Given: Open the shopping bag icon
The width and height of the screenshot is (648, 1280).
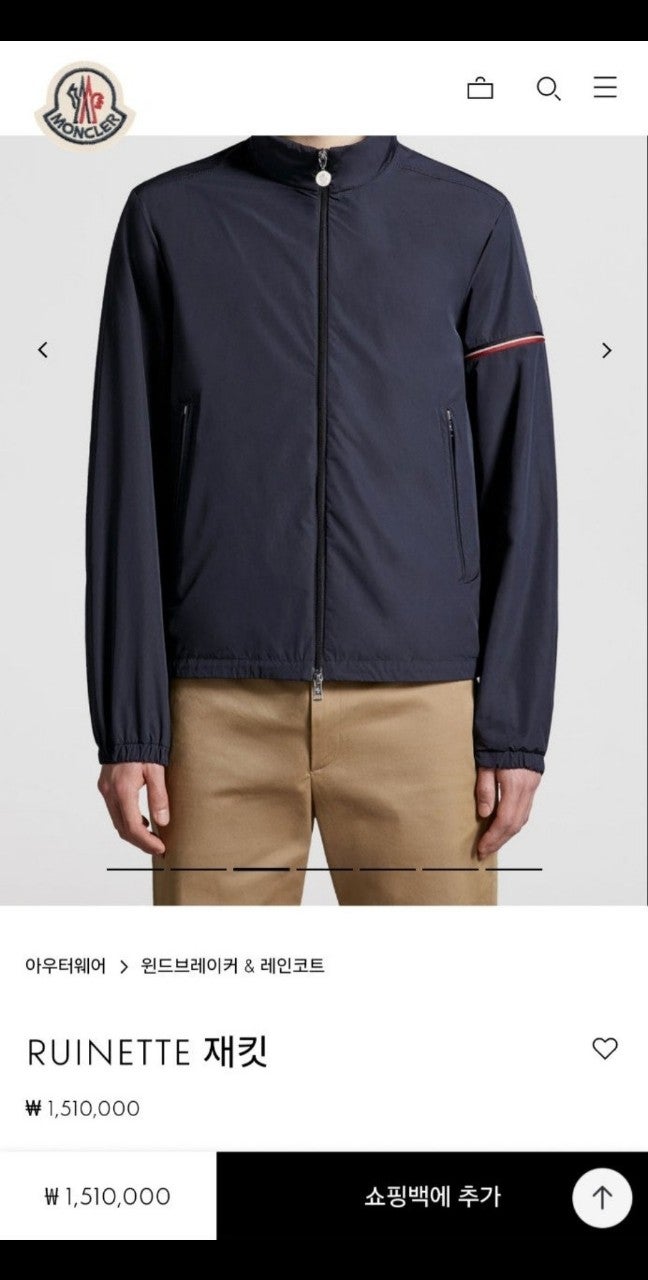Looking at the screenshot, I should (480, 88).
